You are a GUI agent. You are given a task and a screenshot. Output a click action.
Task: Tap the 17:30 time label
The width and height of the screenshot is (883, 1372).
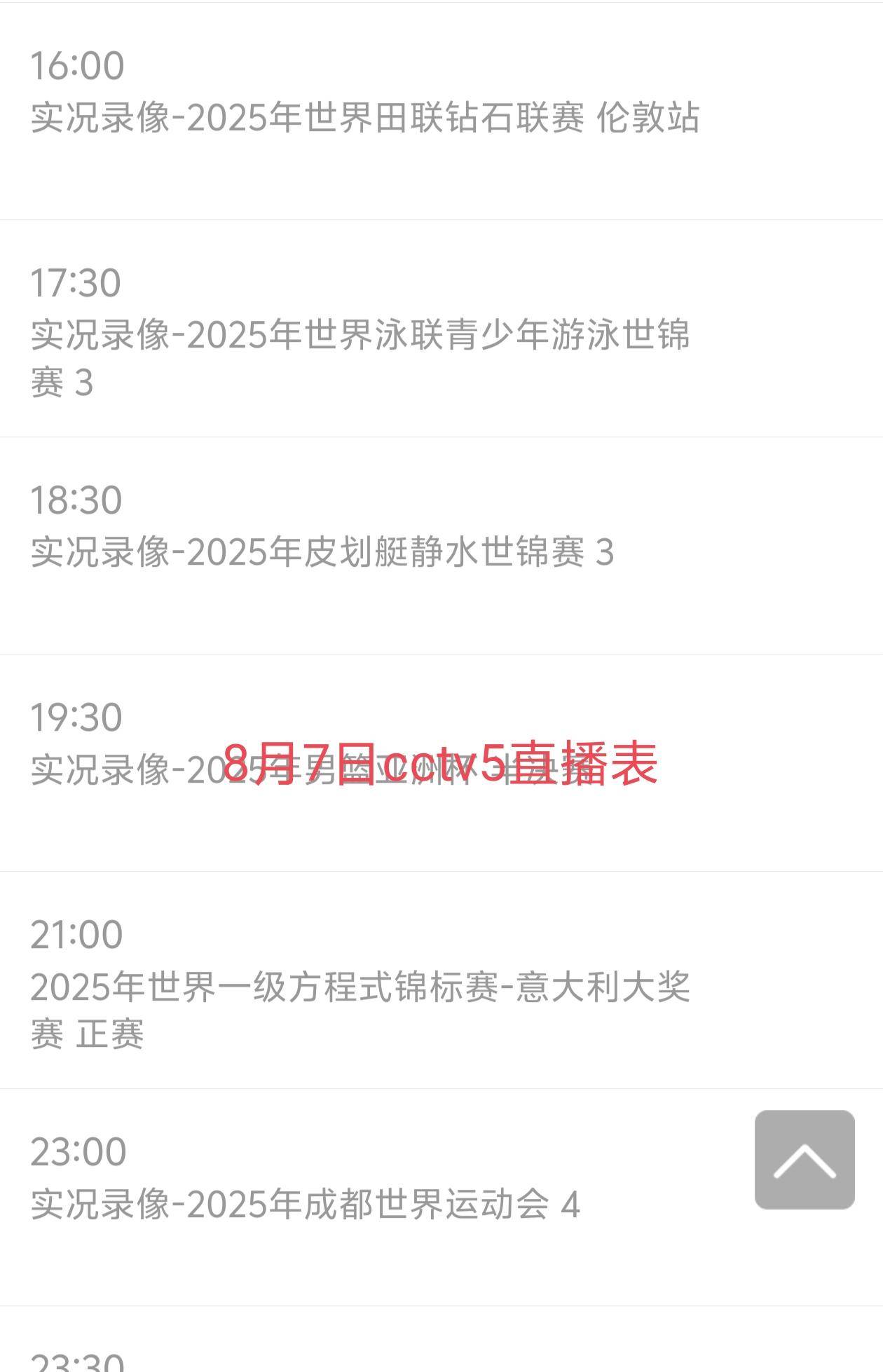coord(77,284)
